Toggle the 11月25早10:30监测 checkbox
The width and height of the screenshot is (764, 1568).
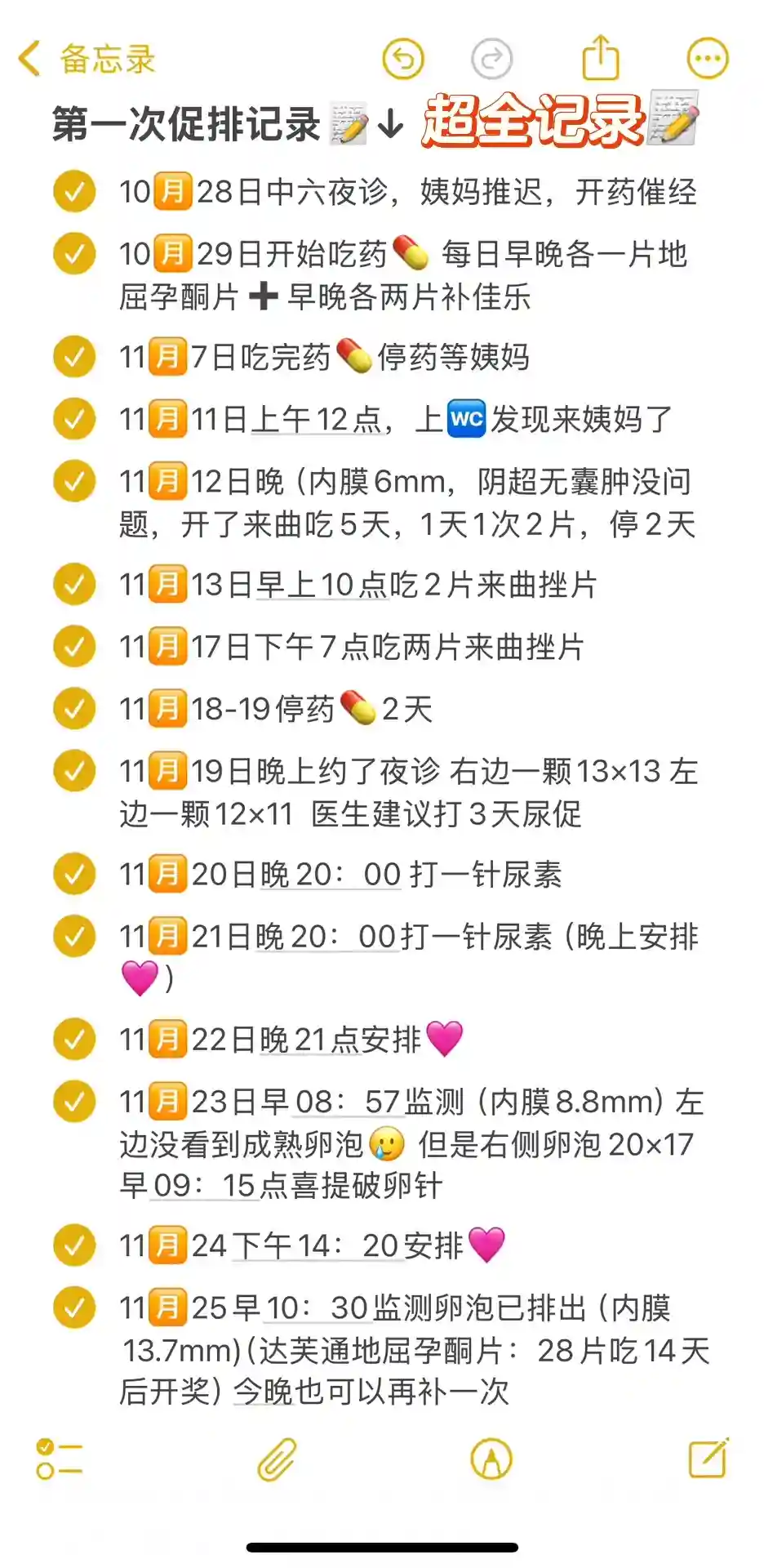[74, 1307]
